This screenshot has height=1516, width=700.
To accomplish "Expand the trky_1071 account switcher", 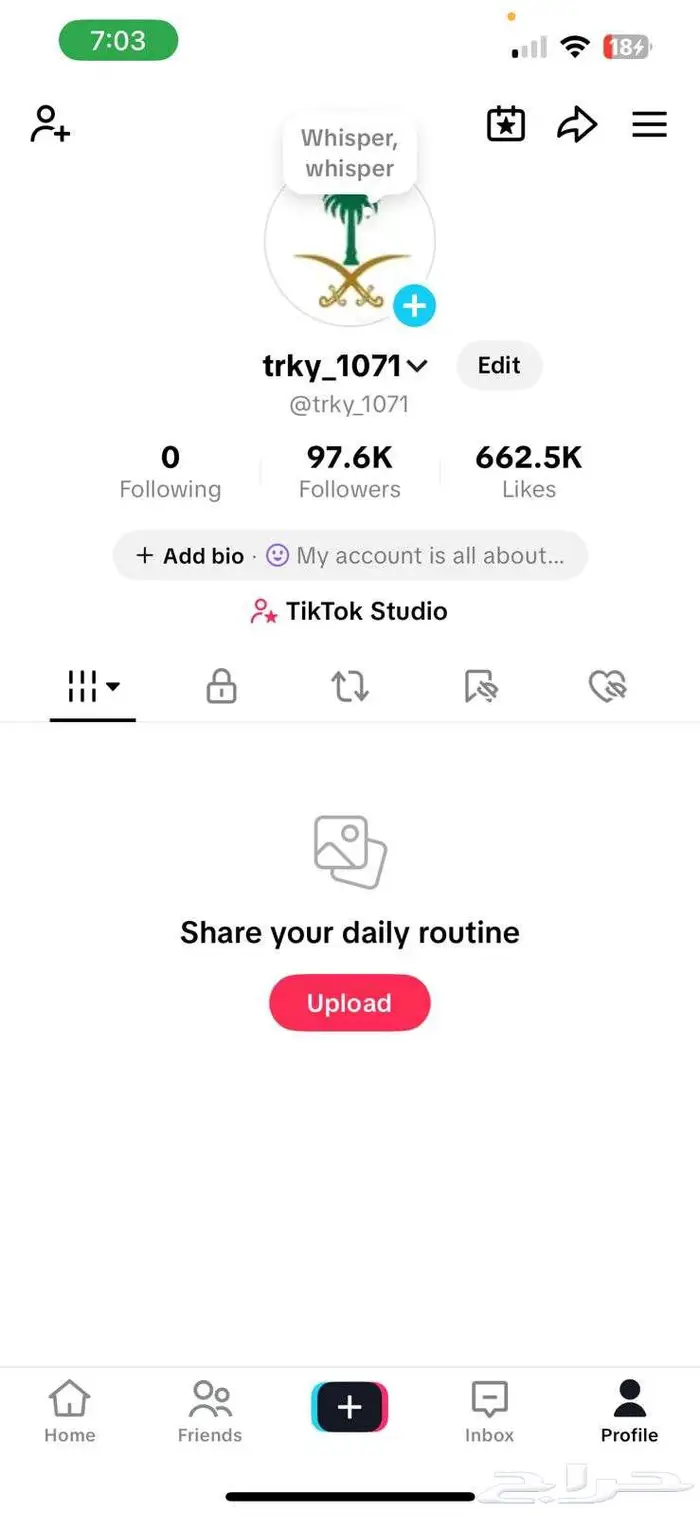I will 416,367.
